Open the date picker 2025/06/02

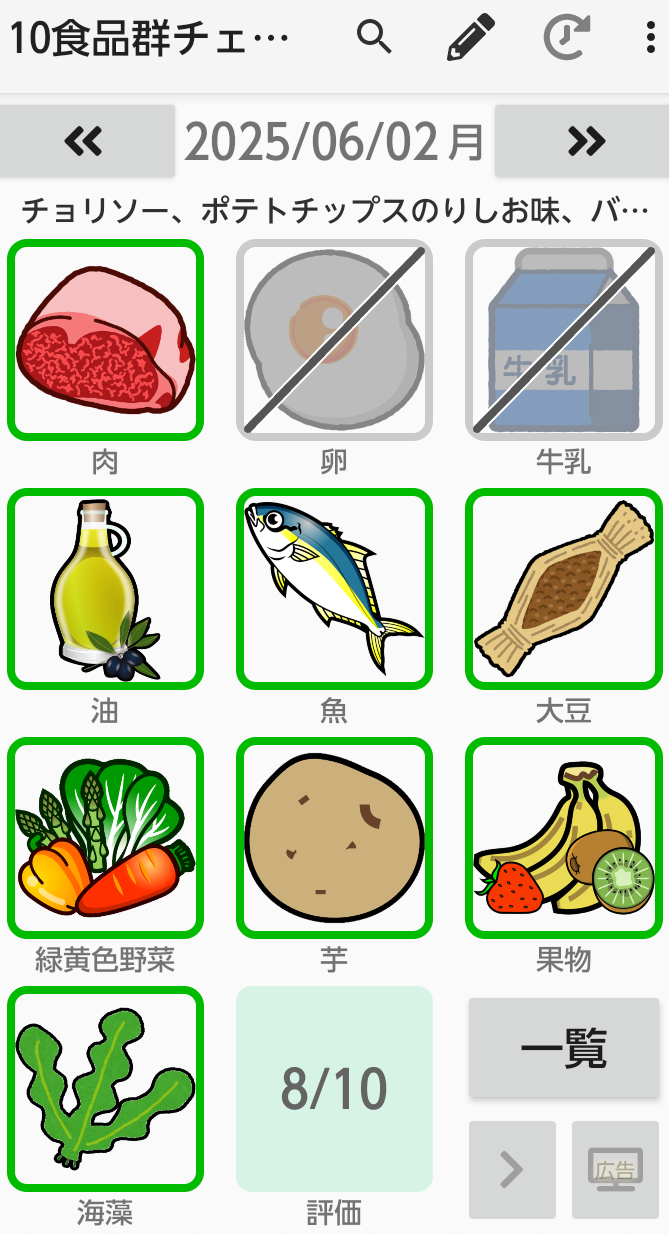pyautogui.click(x=334, y=142)
